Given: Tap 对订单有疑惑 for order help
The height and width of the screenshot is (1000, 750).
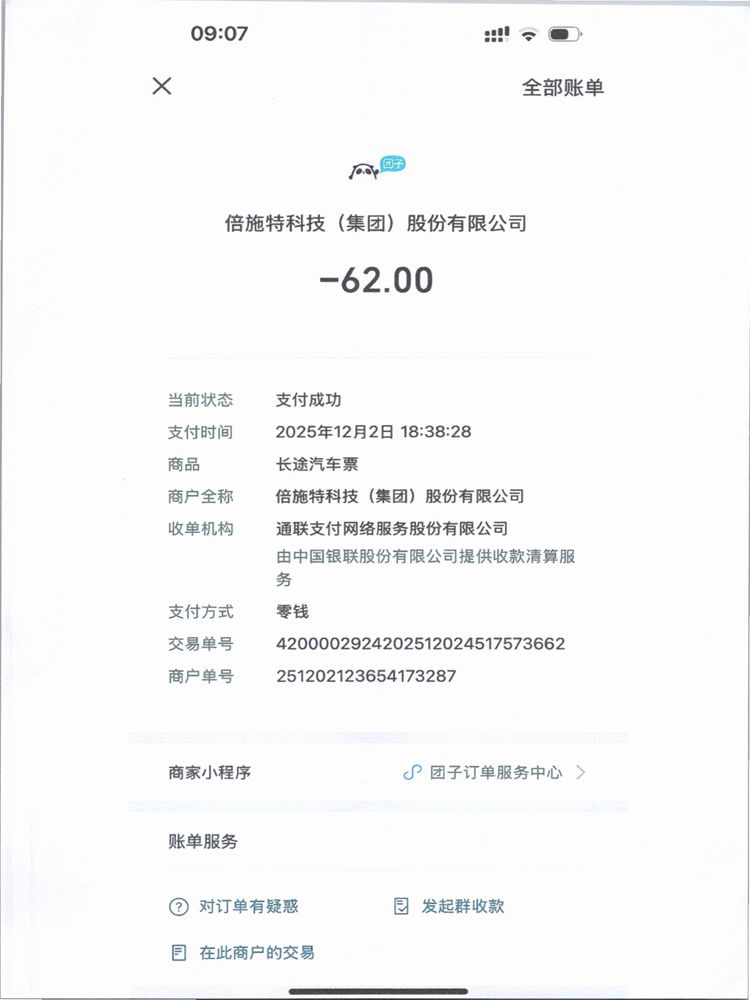Looking at the screenshot, I should tap(235, 907).
